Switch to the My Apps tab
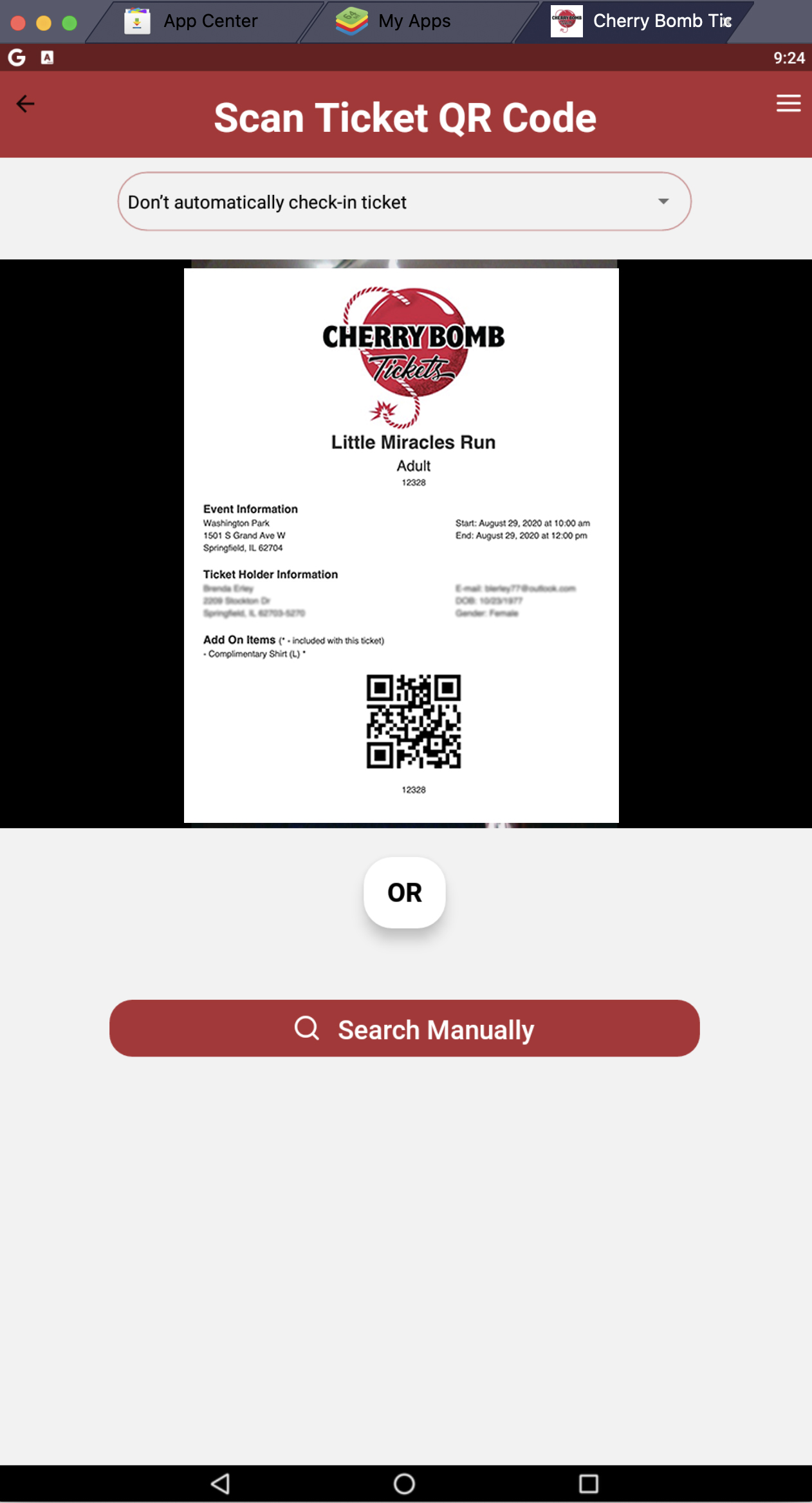Viewport: 812px width, 1503px height. click(x=399, y=21)
